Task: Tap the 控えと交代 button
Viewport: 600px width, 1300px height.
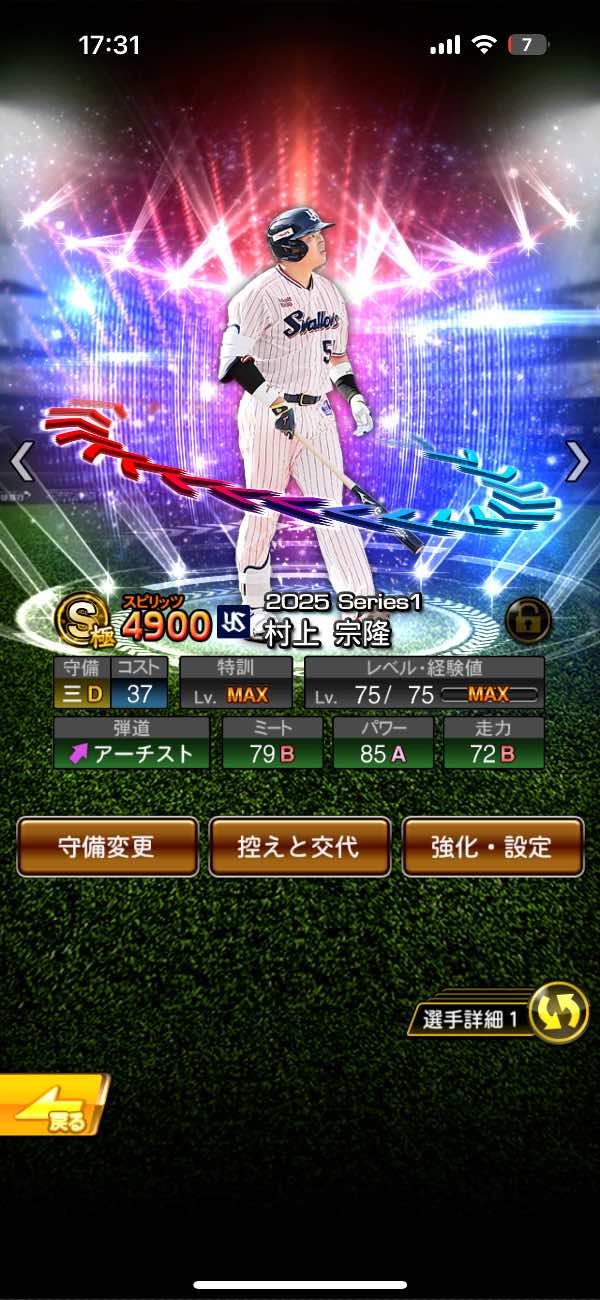Action: [300, 847]
